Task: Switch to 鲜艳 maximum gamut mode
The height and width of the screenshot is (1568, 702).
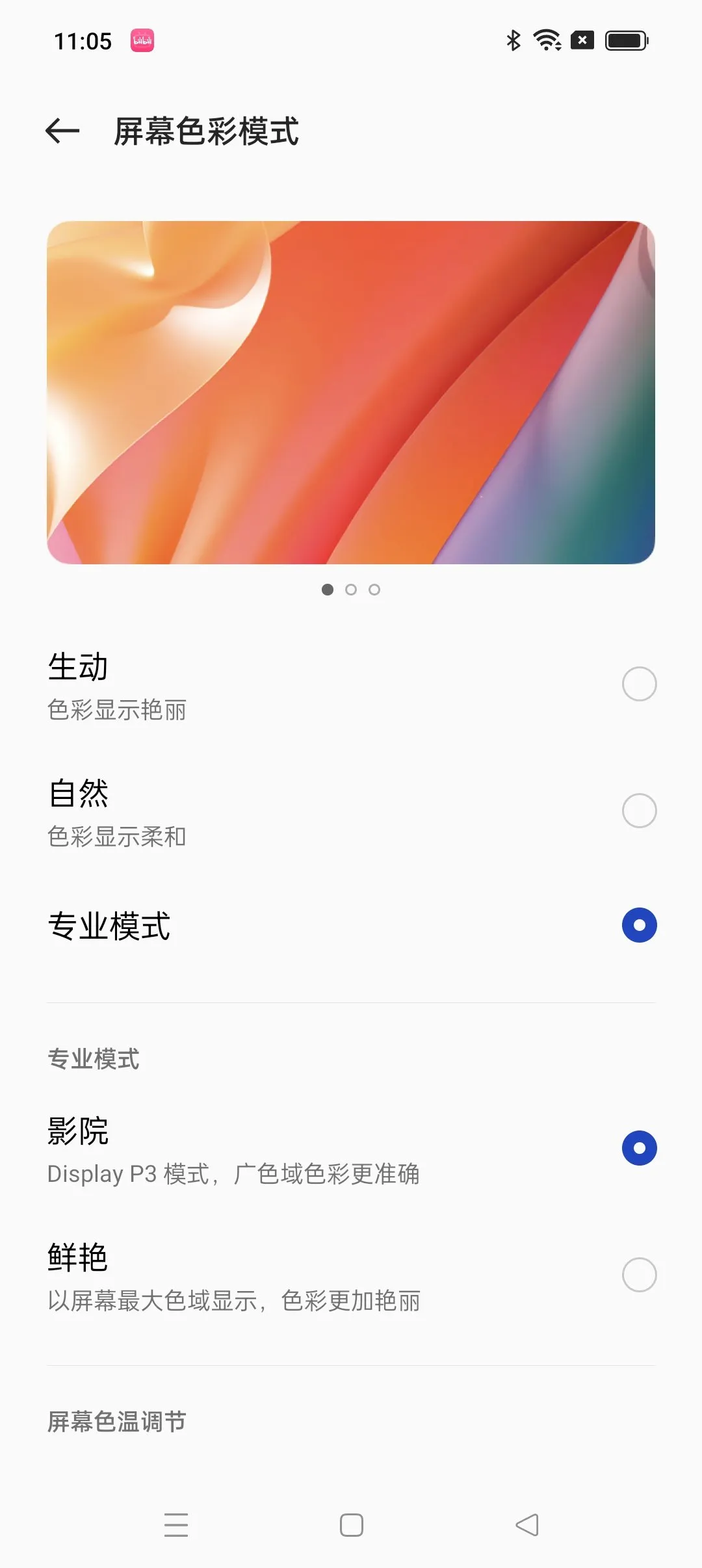Action: tap(351, 1275)
